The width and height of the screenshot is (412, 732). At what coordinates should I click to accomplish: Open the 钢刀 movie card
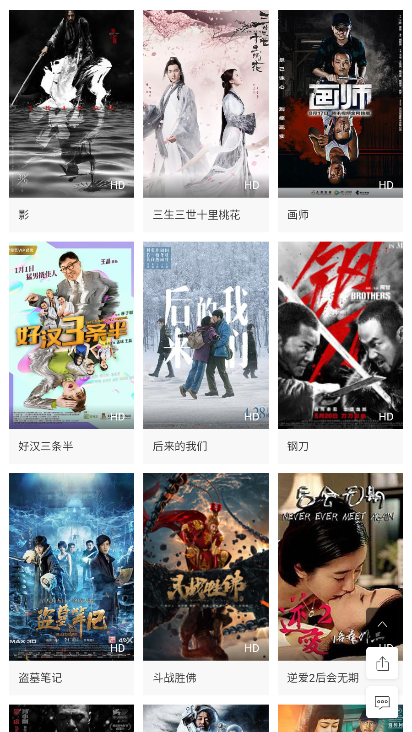pos(340,352)
